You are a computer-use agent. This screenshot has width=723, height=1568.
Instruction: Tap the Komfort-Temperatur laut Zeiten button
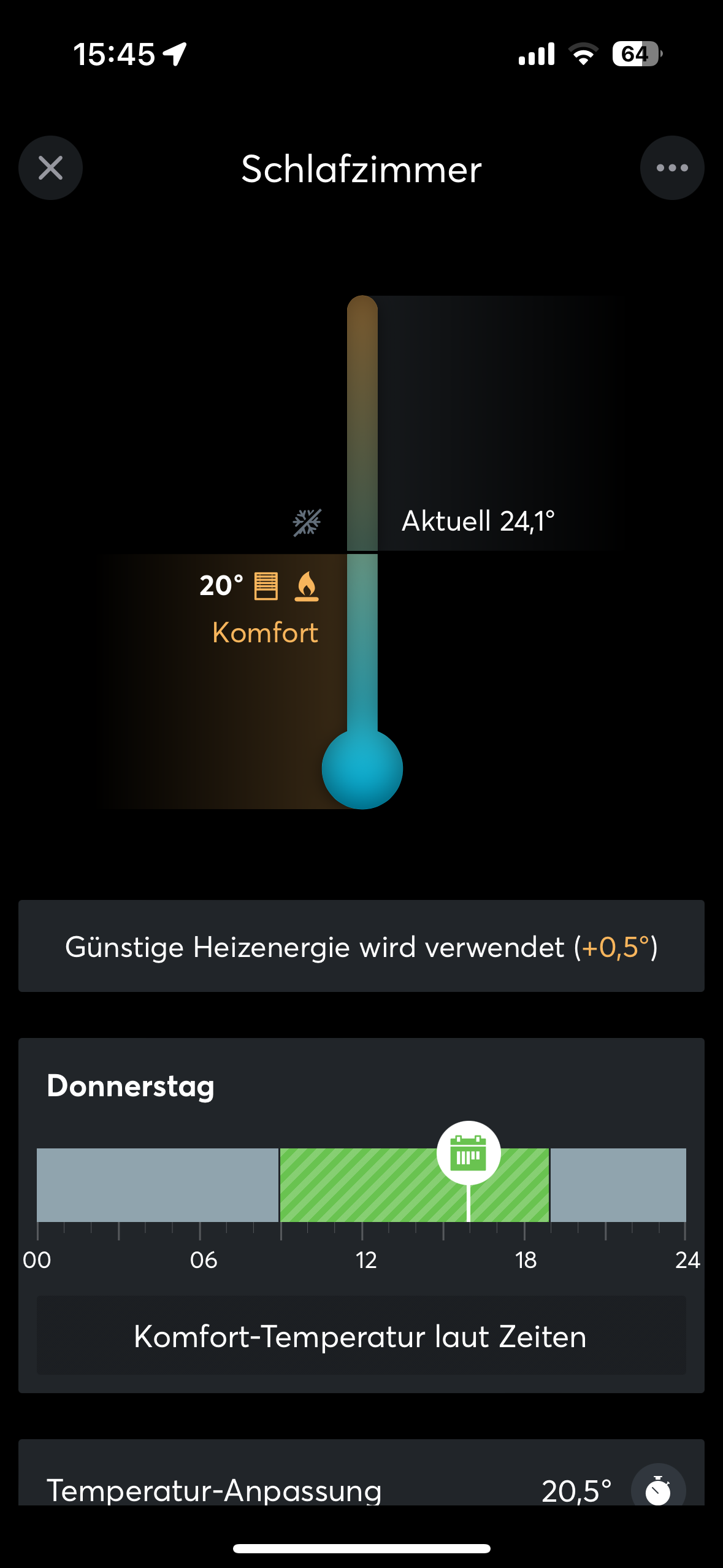tap(361, 1336)
